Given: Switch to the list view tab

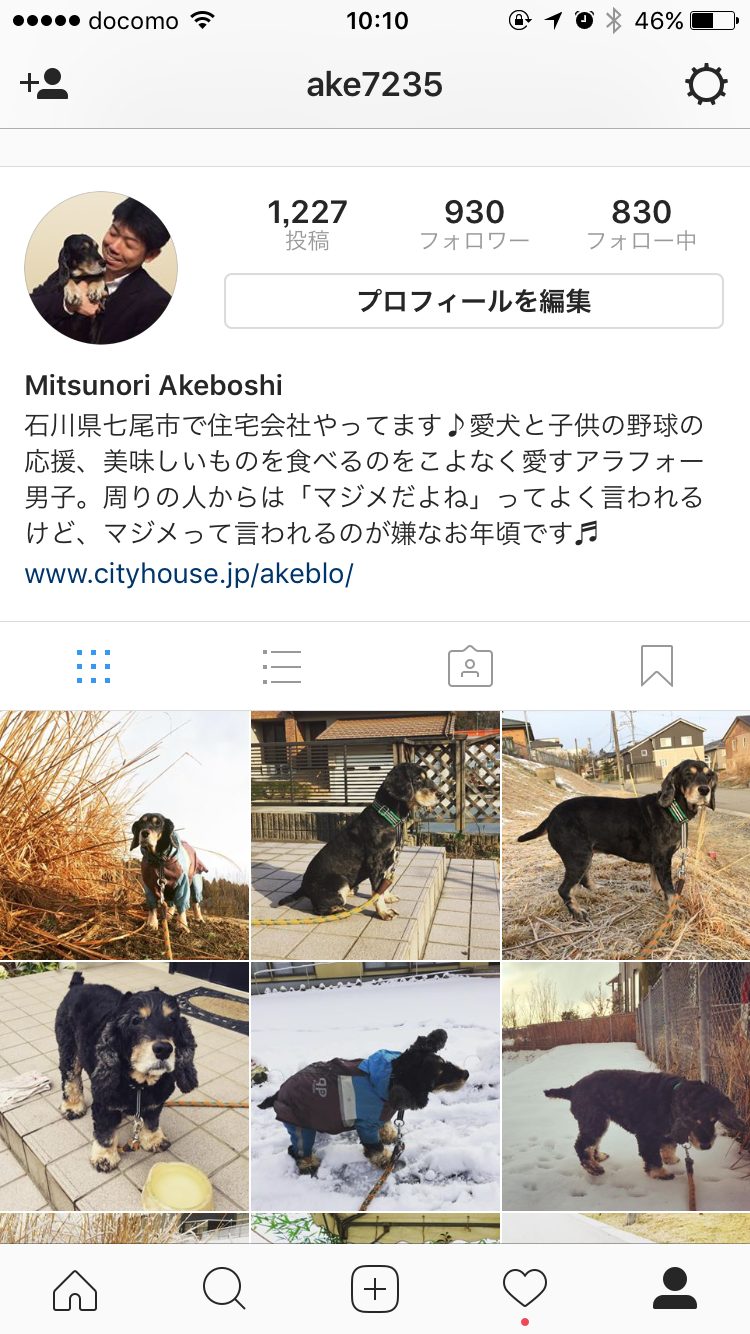Looking at the screenshot, I should click(281, 666).
